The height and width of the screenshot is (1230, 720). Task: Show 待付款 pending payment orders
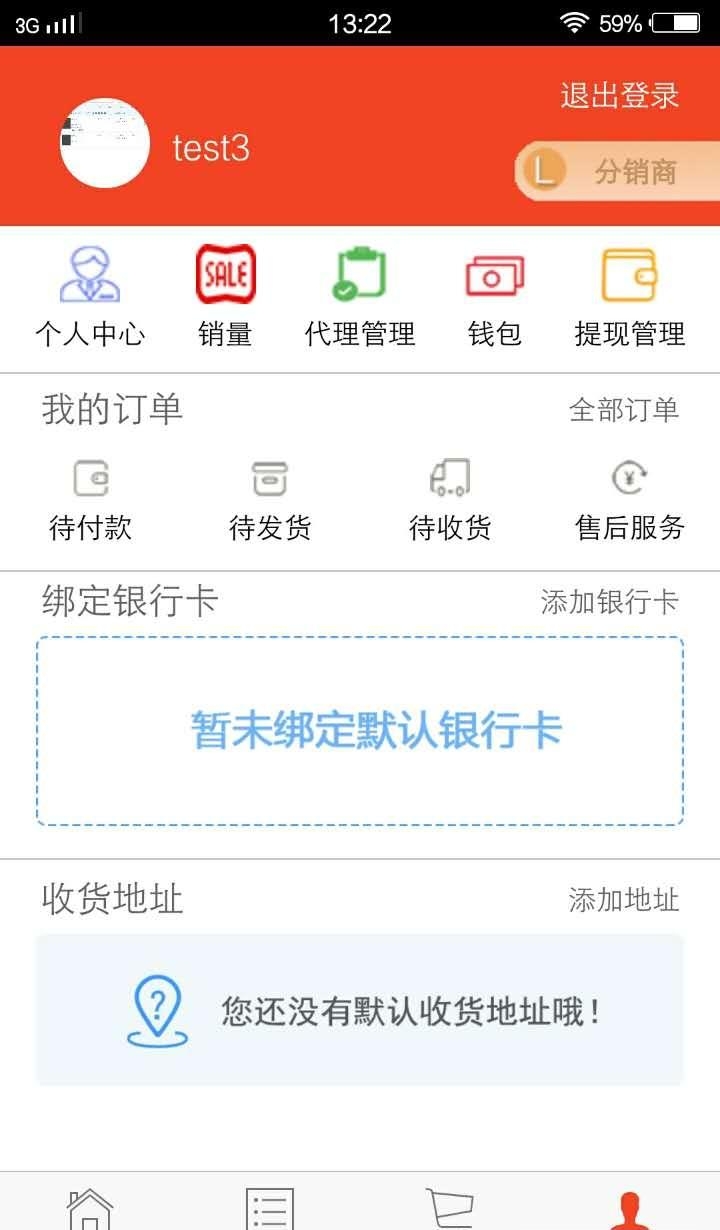click(x=90, y=500)
